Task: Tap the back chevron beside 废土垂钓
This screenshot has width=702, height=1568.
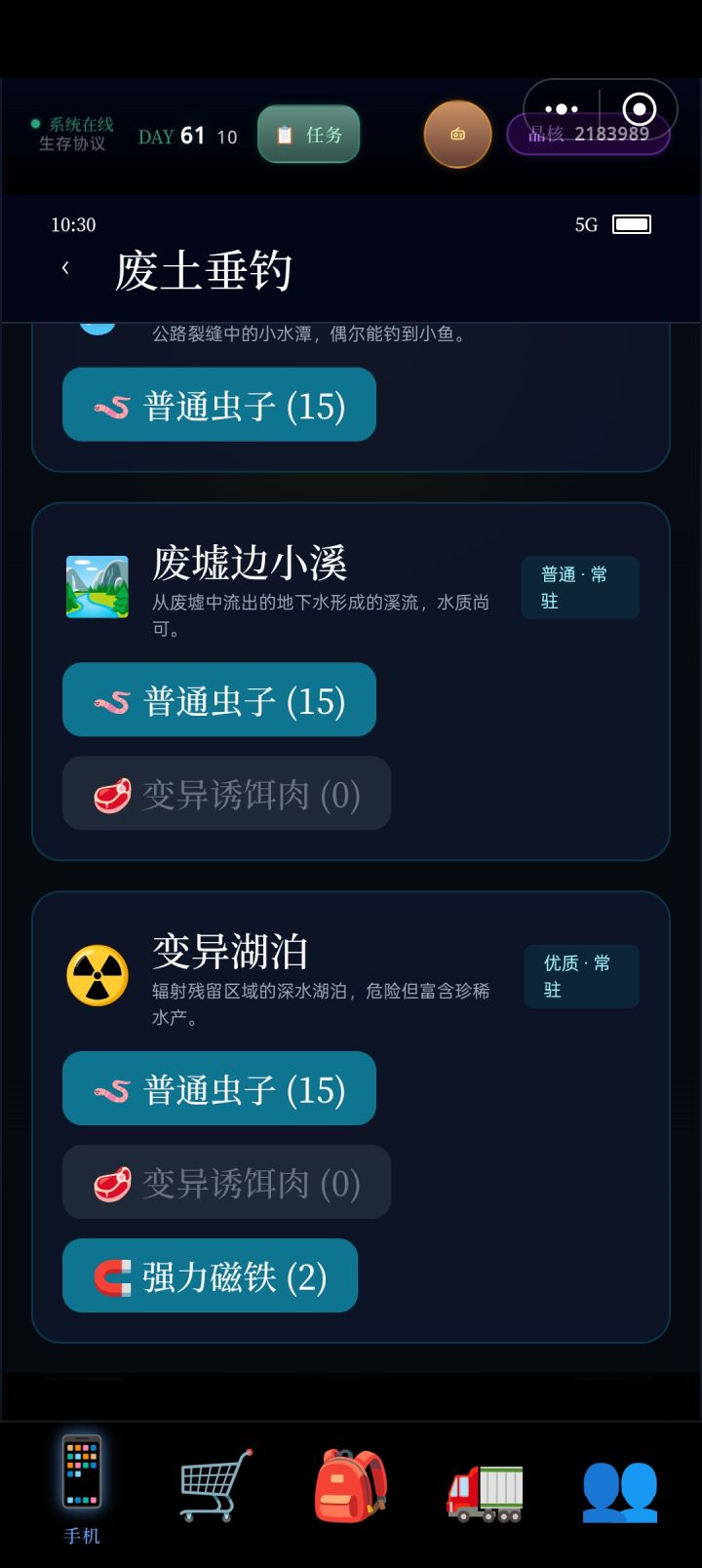Action: click(64, 265)
